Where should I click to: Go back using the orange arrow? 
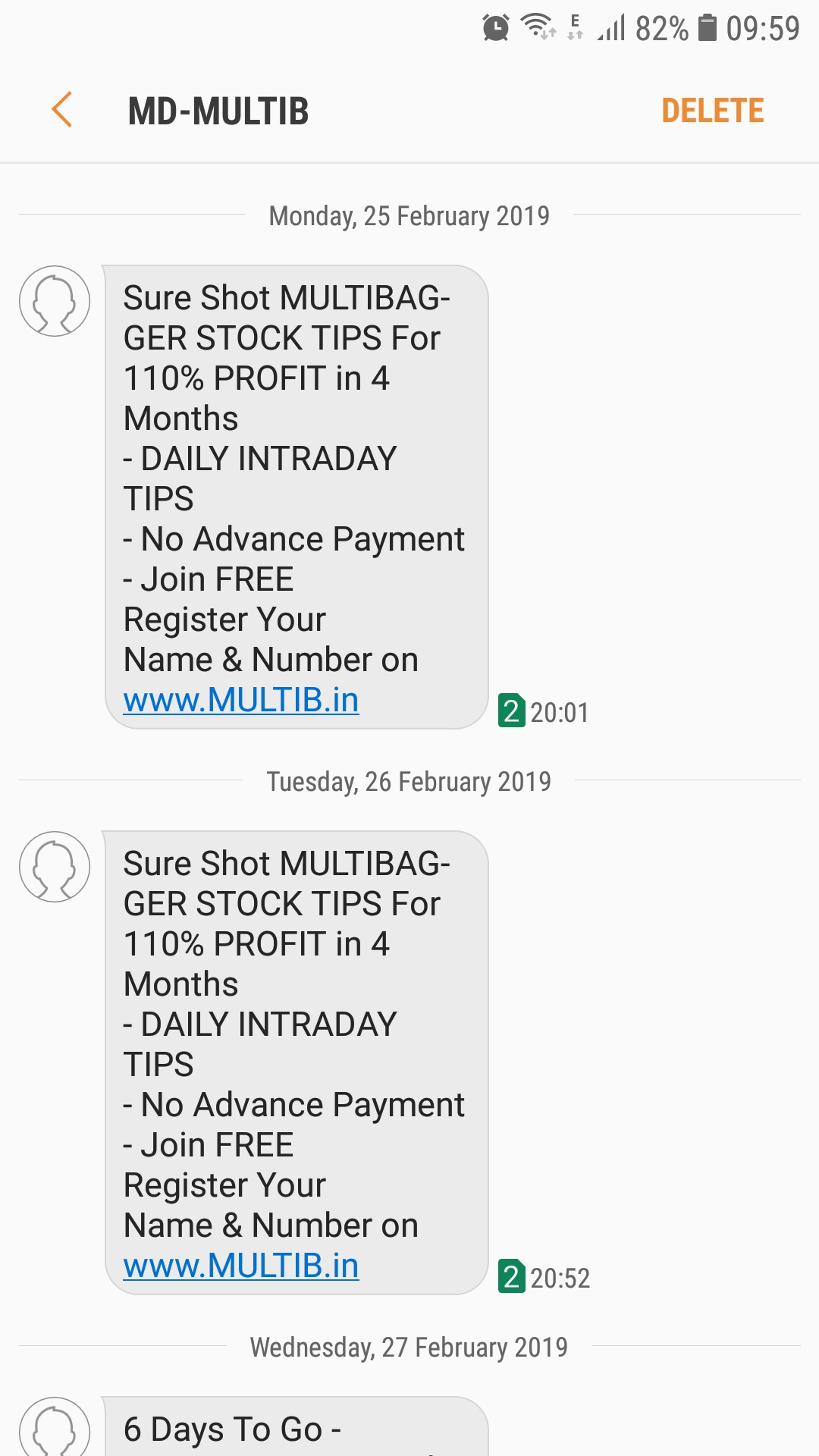point(62,110)
